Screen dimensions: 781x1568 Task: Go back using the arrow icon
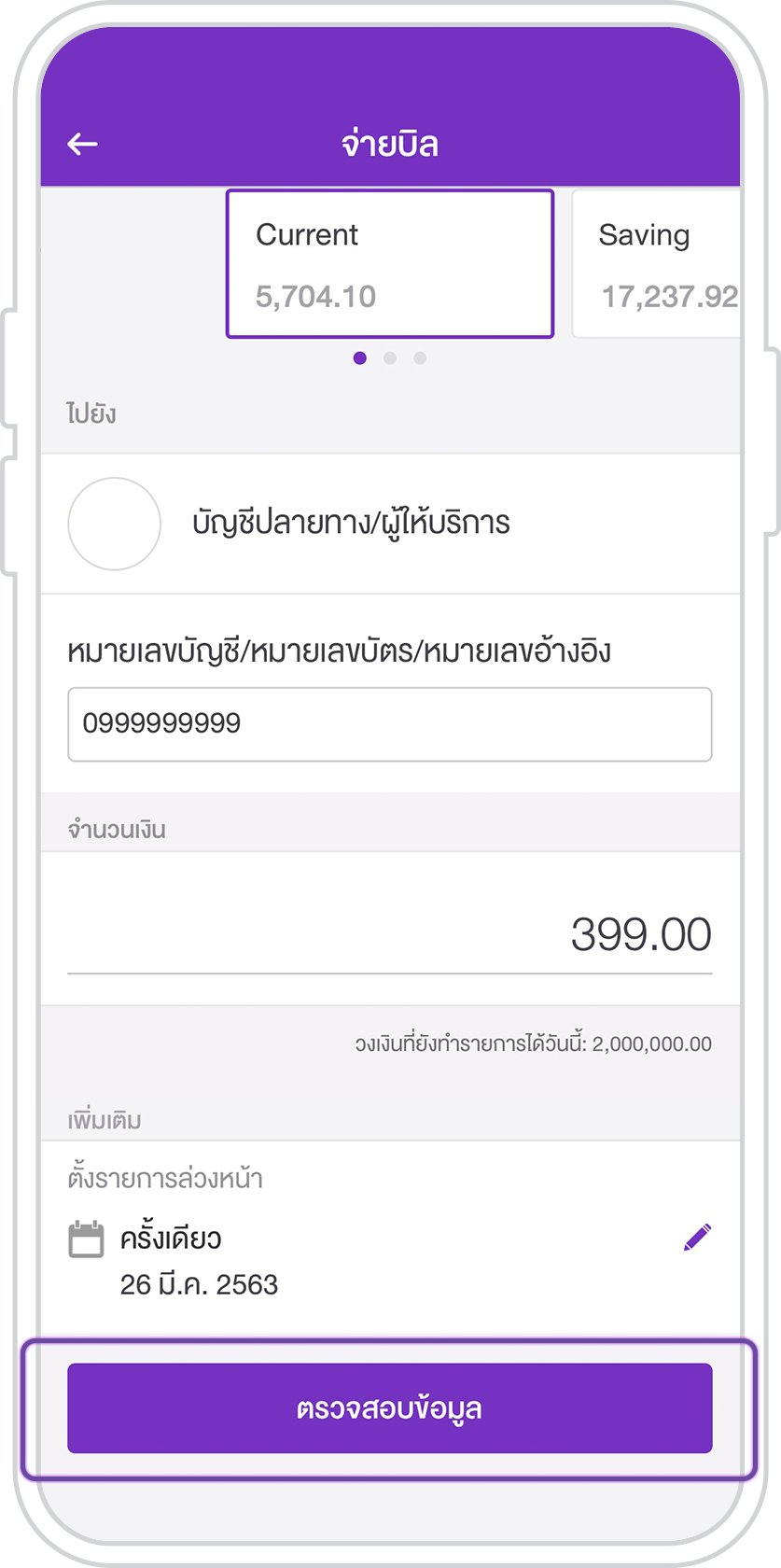(x=82, y=144)
